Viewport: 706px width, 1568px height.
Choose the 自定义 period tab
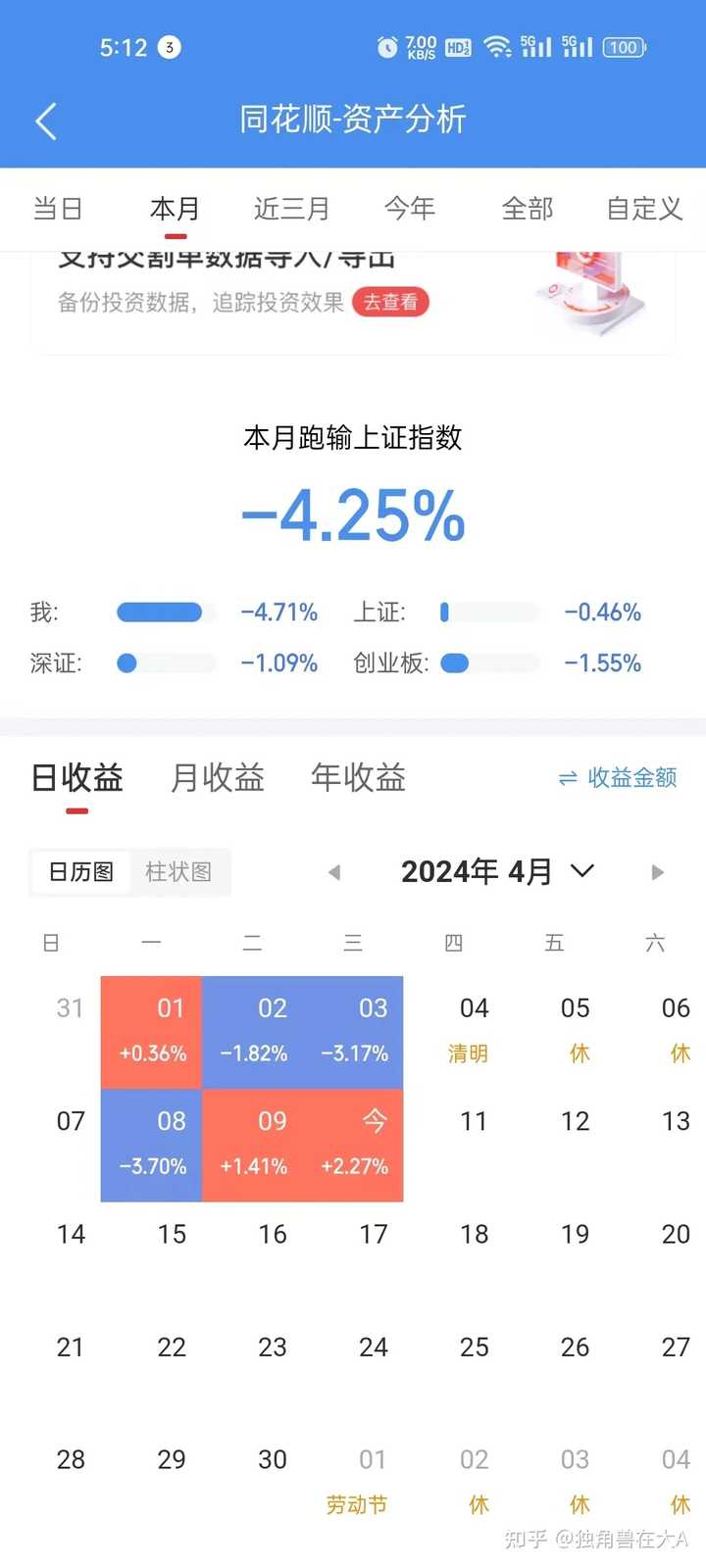644,209
